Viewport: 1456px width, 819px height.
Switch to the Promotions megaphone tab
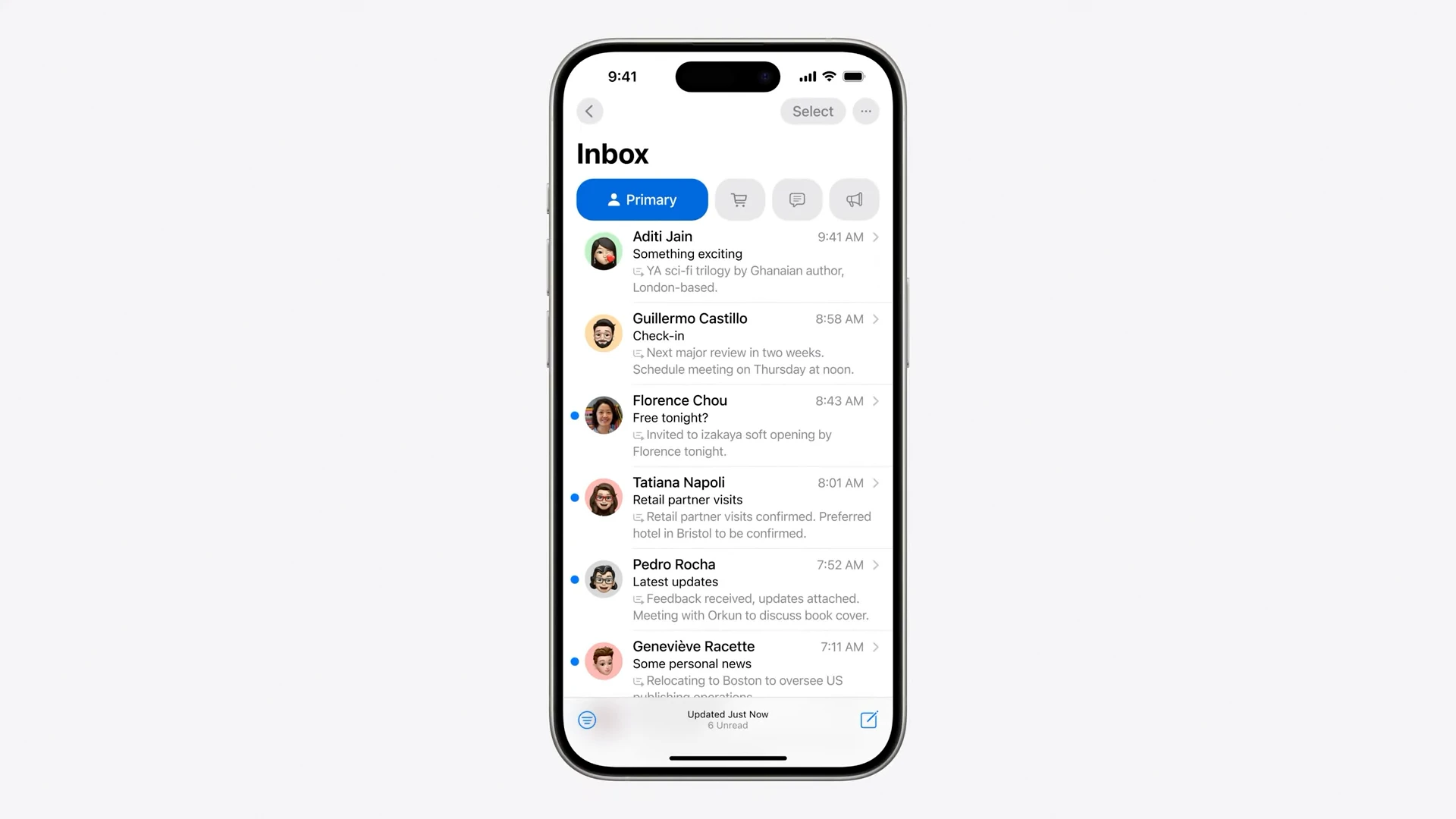click(x=854, y=199)
